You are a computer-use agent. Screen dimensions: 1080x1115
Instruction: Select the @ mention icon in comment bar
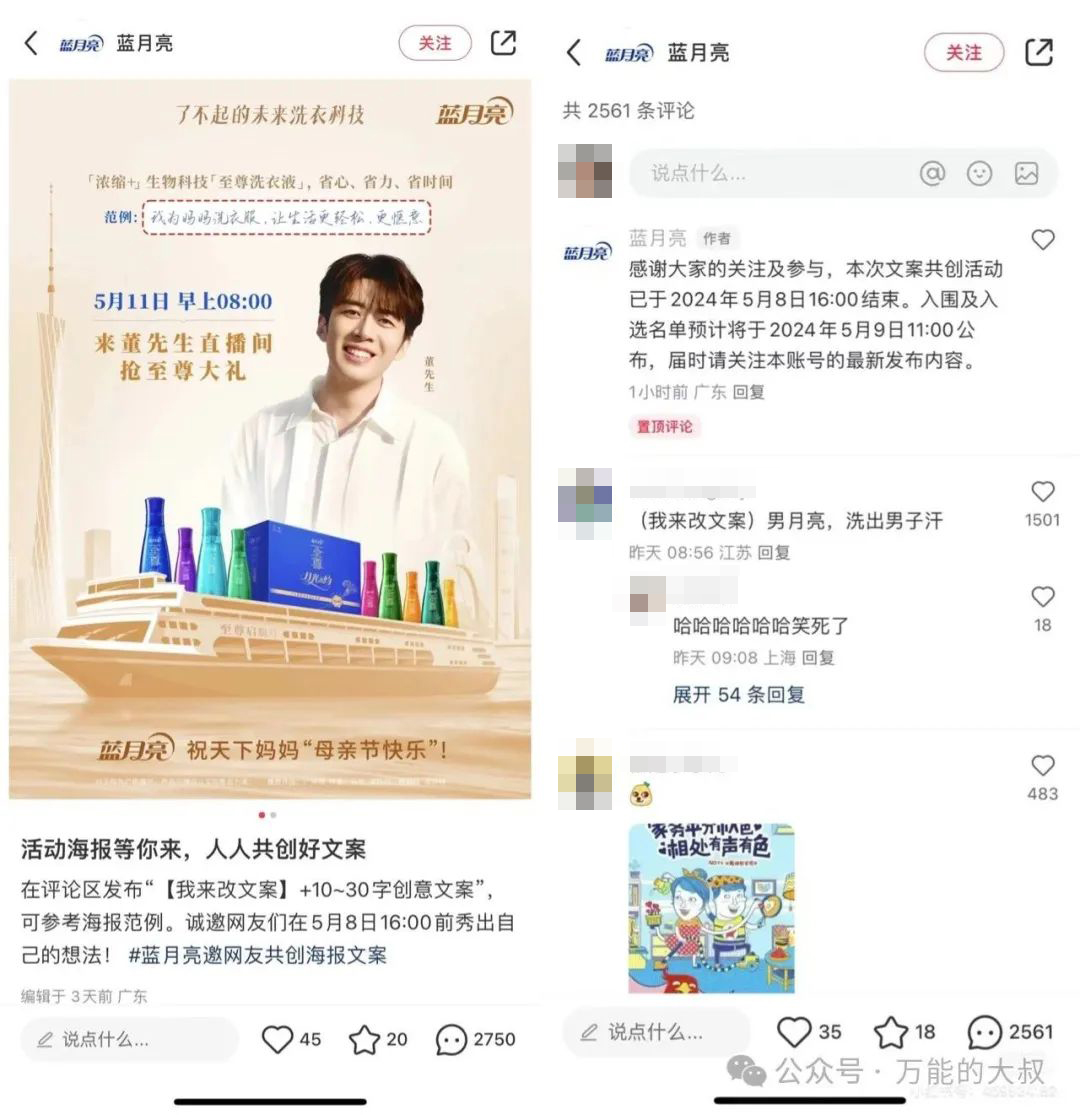932,173
